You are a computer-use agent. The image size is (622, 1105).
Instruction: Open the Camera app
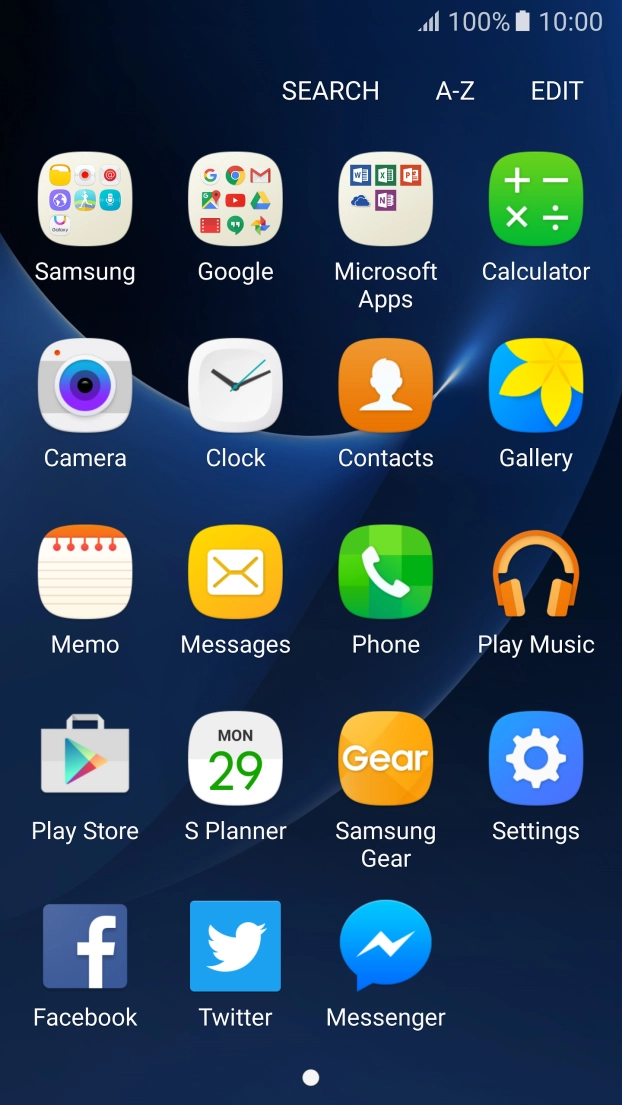[85, 386]
